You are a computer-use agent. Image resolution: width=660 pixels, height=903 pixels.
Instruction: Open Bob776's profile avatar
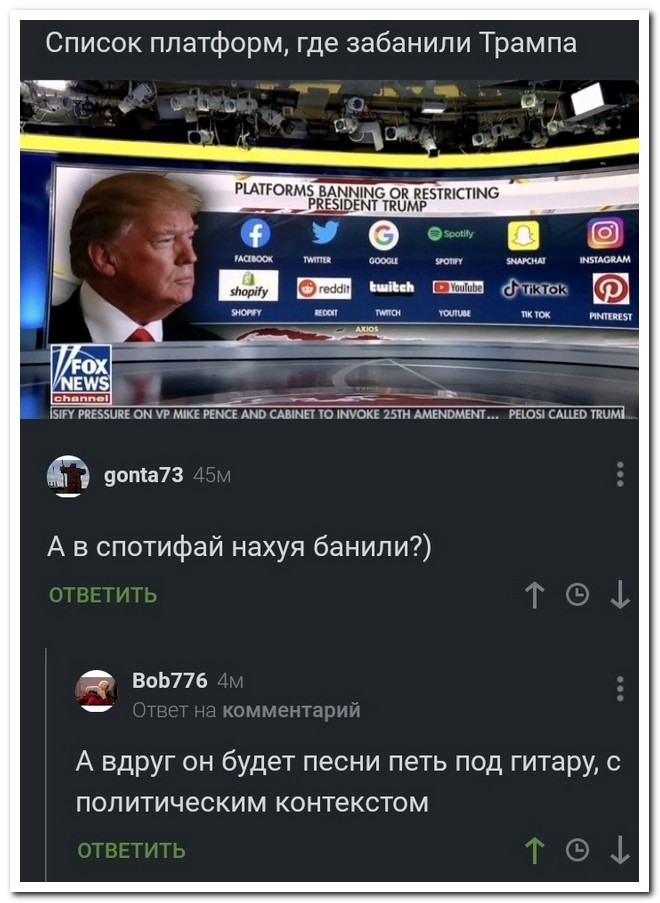tap(97, 691)
